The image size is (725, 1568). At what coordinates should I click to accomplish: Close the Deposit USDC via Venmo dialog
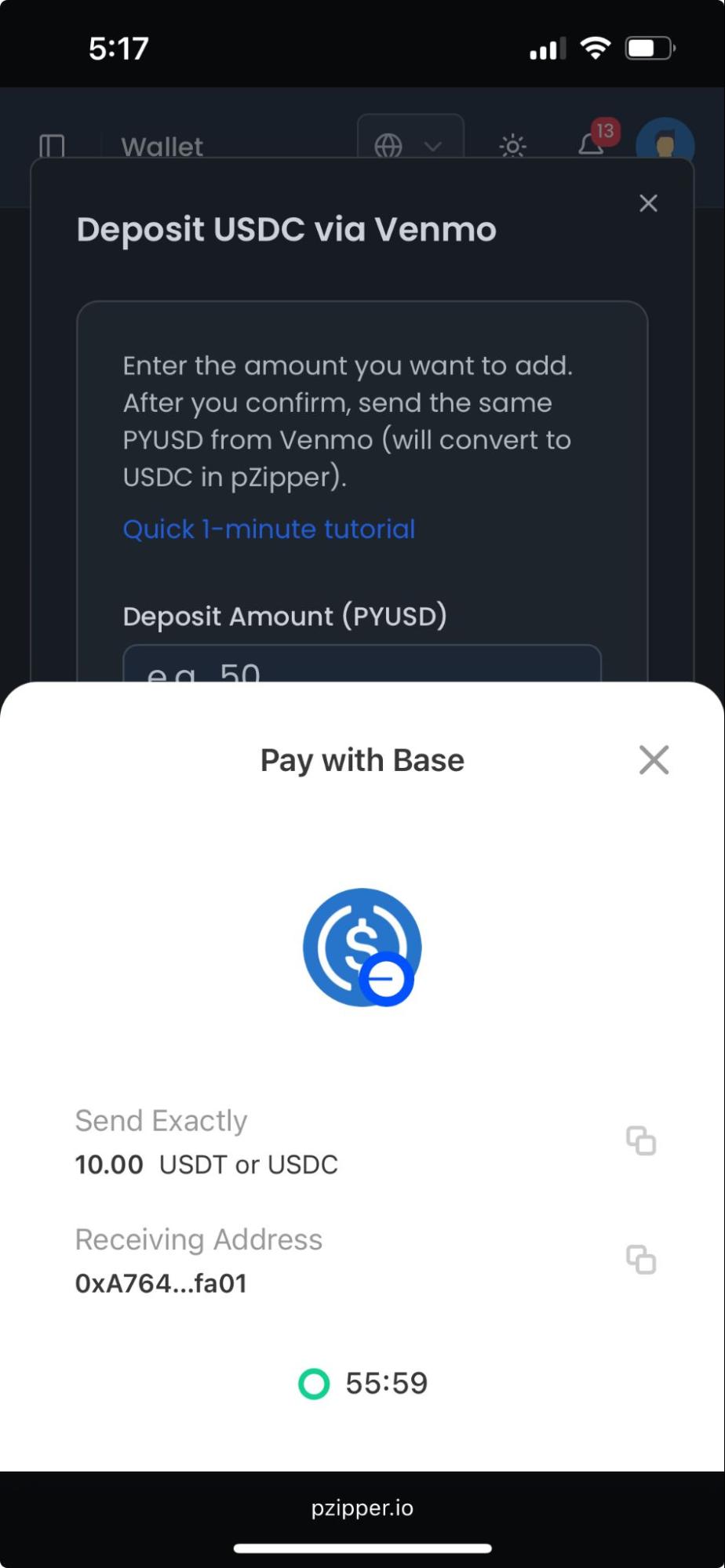(x=648, y=203)
